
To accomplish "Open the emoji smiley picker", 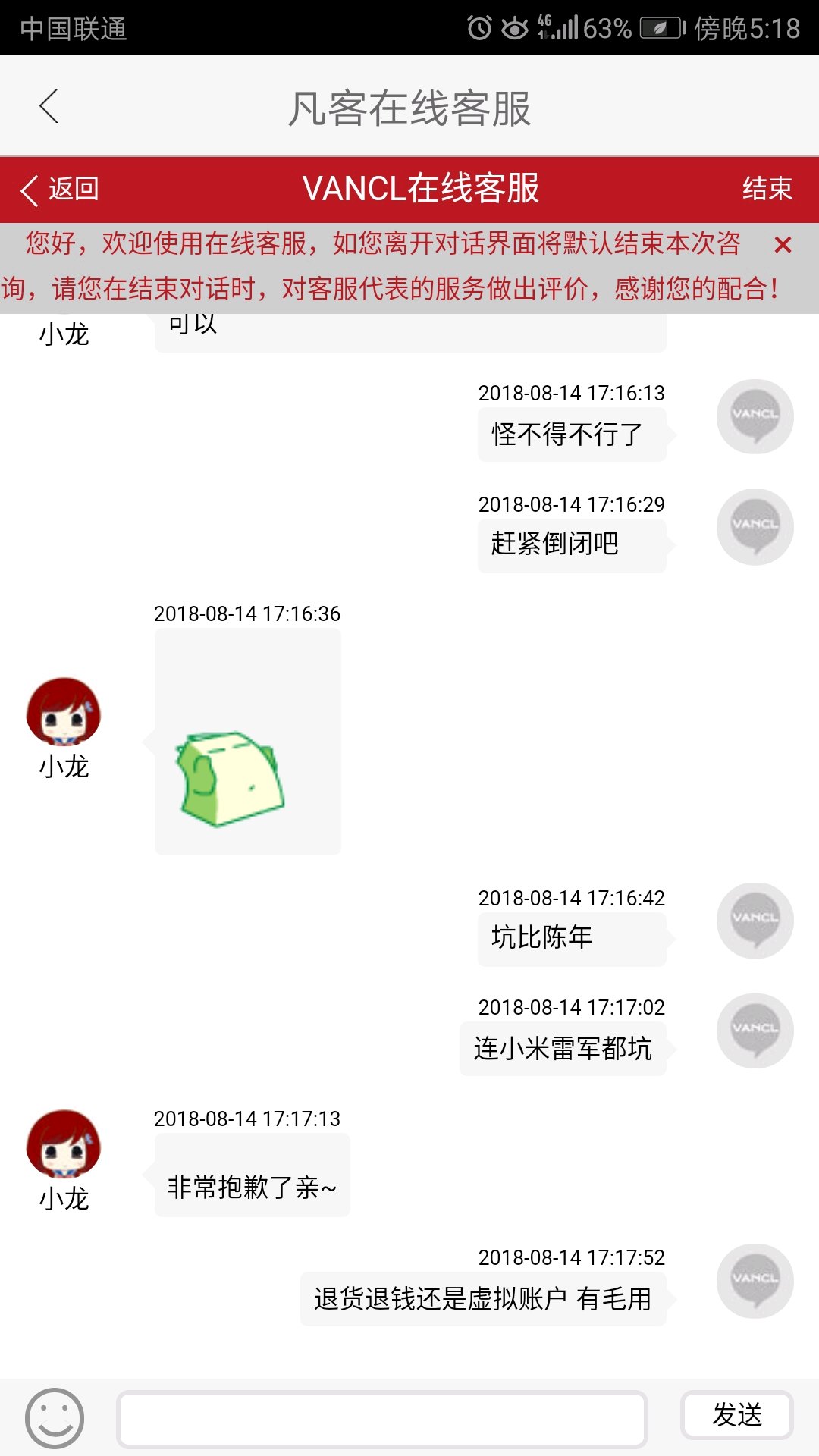I will tap(54, 1417).
